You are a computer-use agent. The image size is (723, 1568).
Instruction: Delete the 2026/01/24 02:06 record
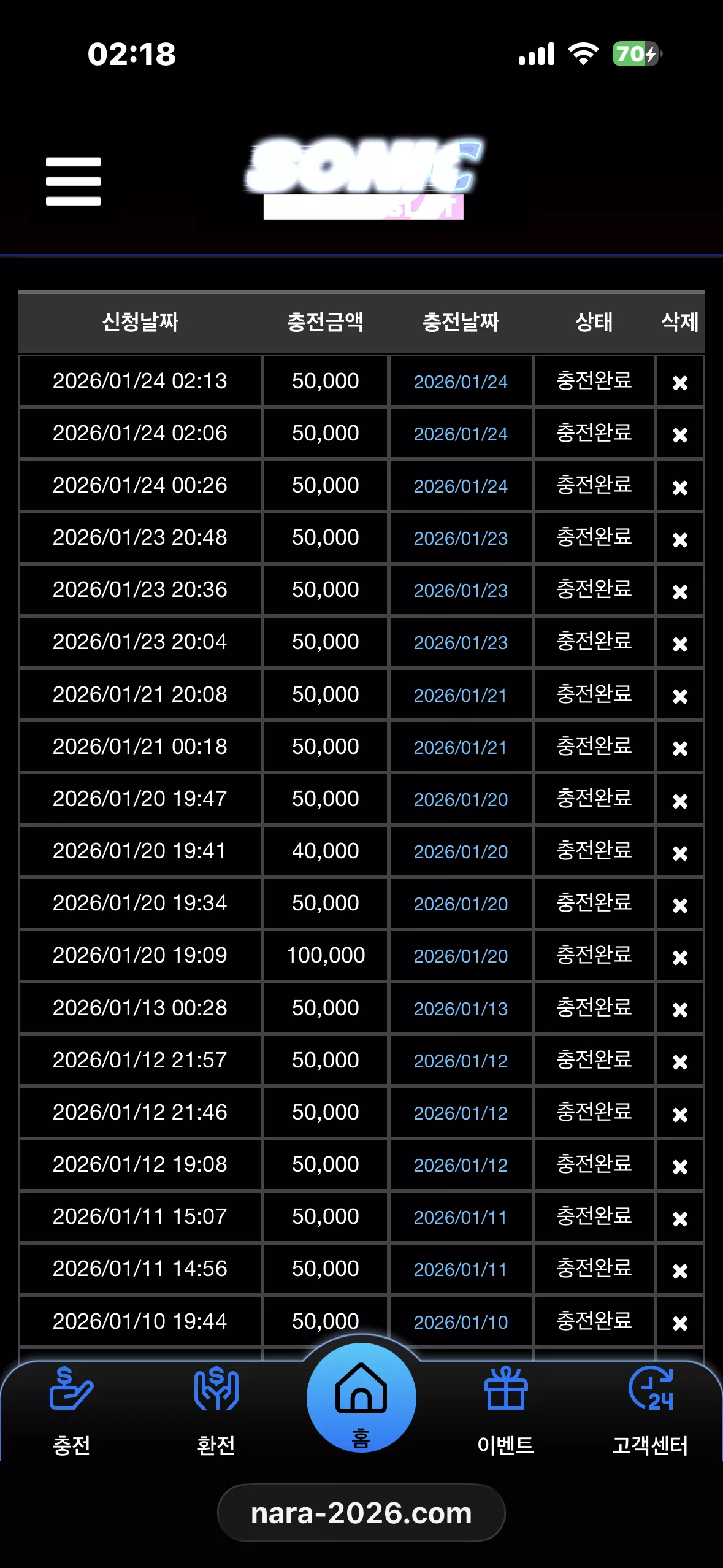(679, 435)
